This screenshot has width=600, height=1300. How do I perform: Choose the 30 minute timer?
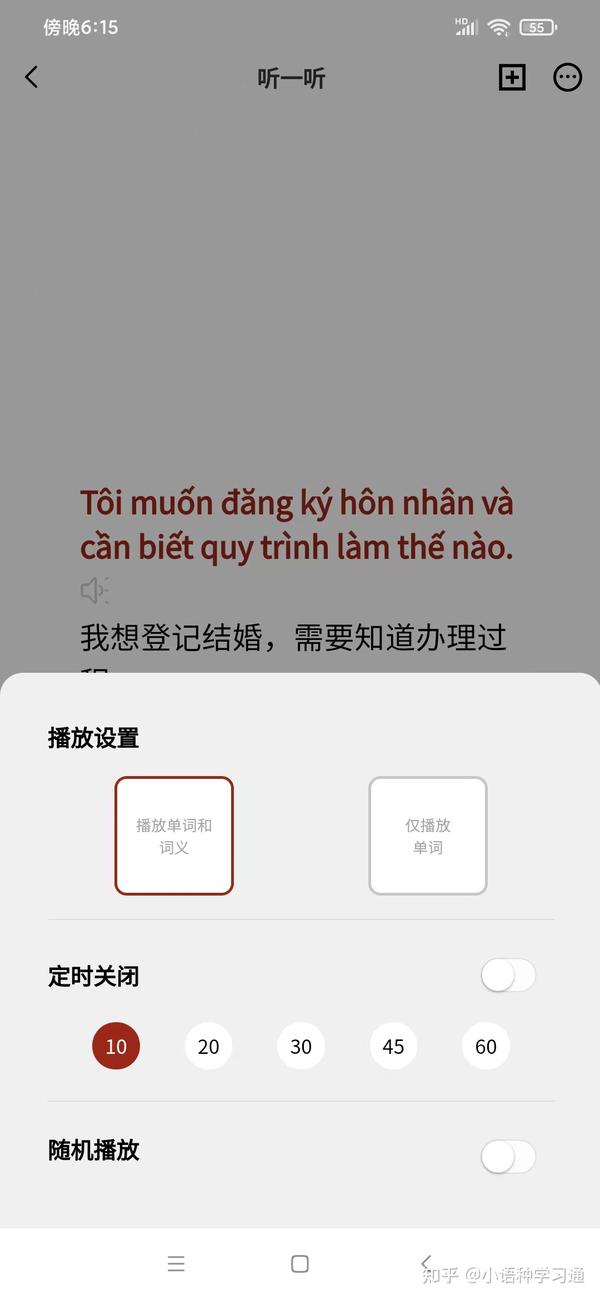click(301, 1046)
